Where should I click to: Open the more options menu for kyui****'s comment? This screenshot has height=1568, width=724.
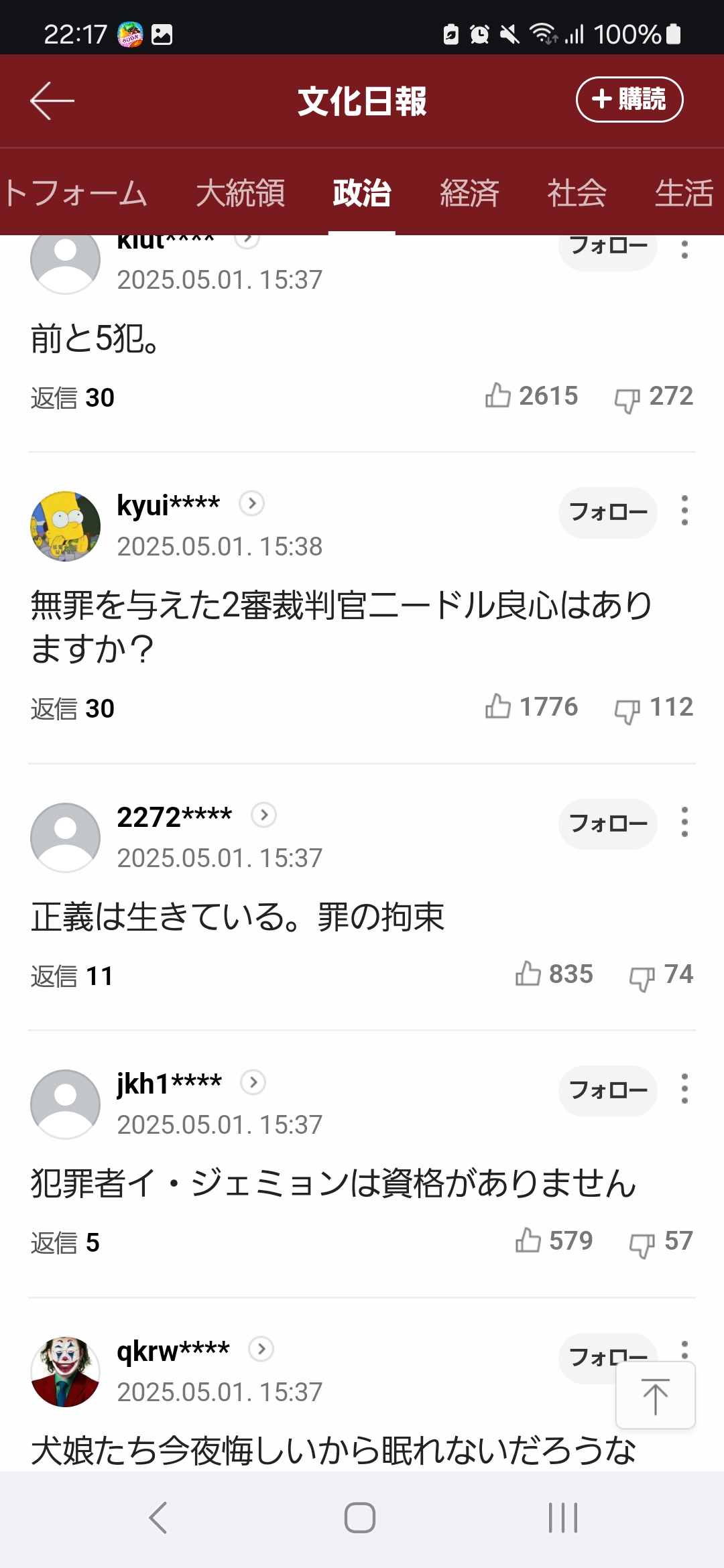684,511
